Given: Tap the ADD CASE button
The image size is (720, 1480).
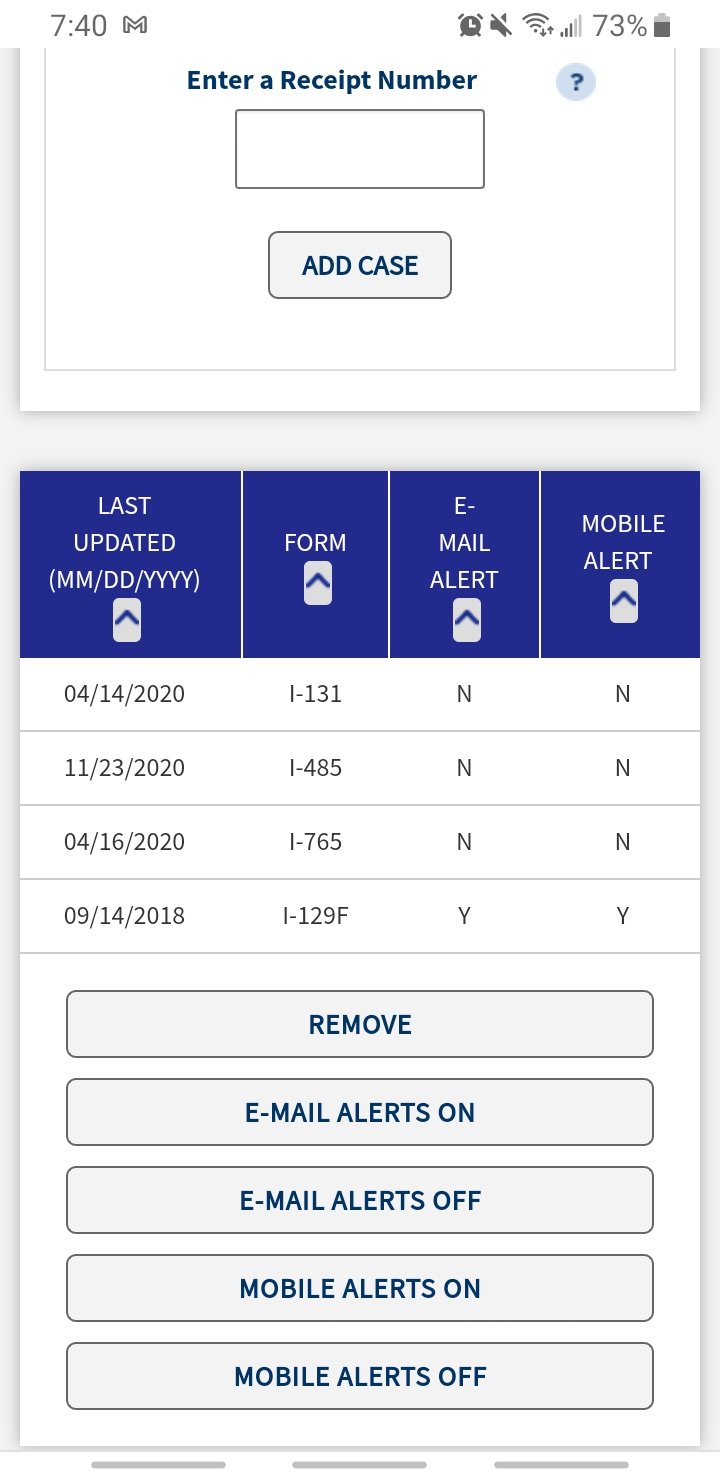Looking at the screenshot, I should coord(360,265).
